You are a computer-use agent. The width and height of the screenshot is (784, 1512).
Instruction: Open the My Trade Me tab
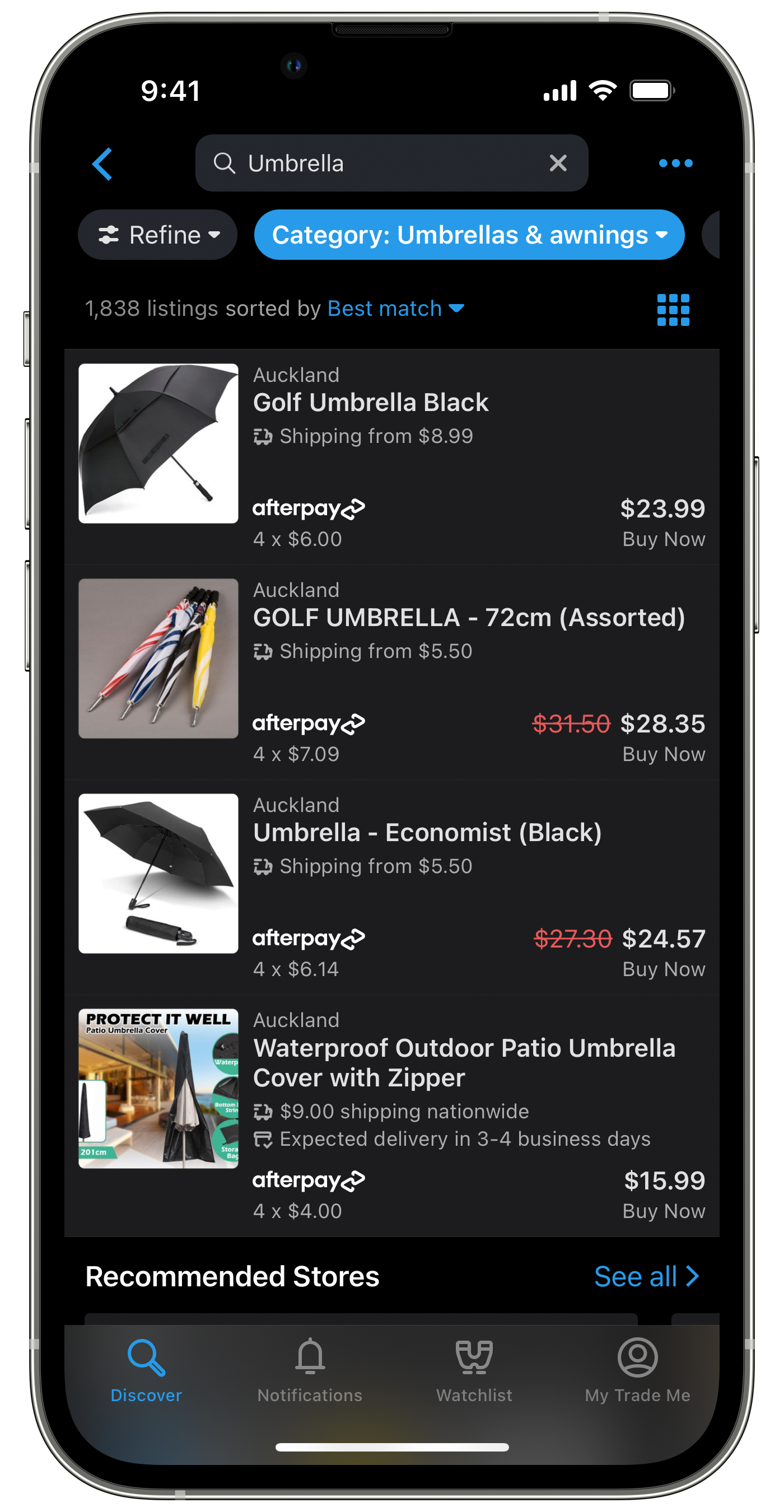tap(637, 1370)
